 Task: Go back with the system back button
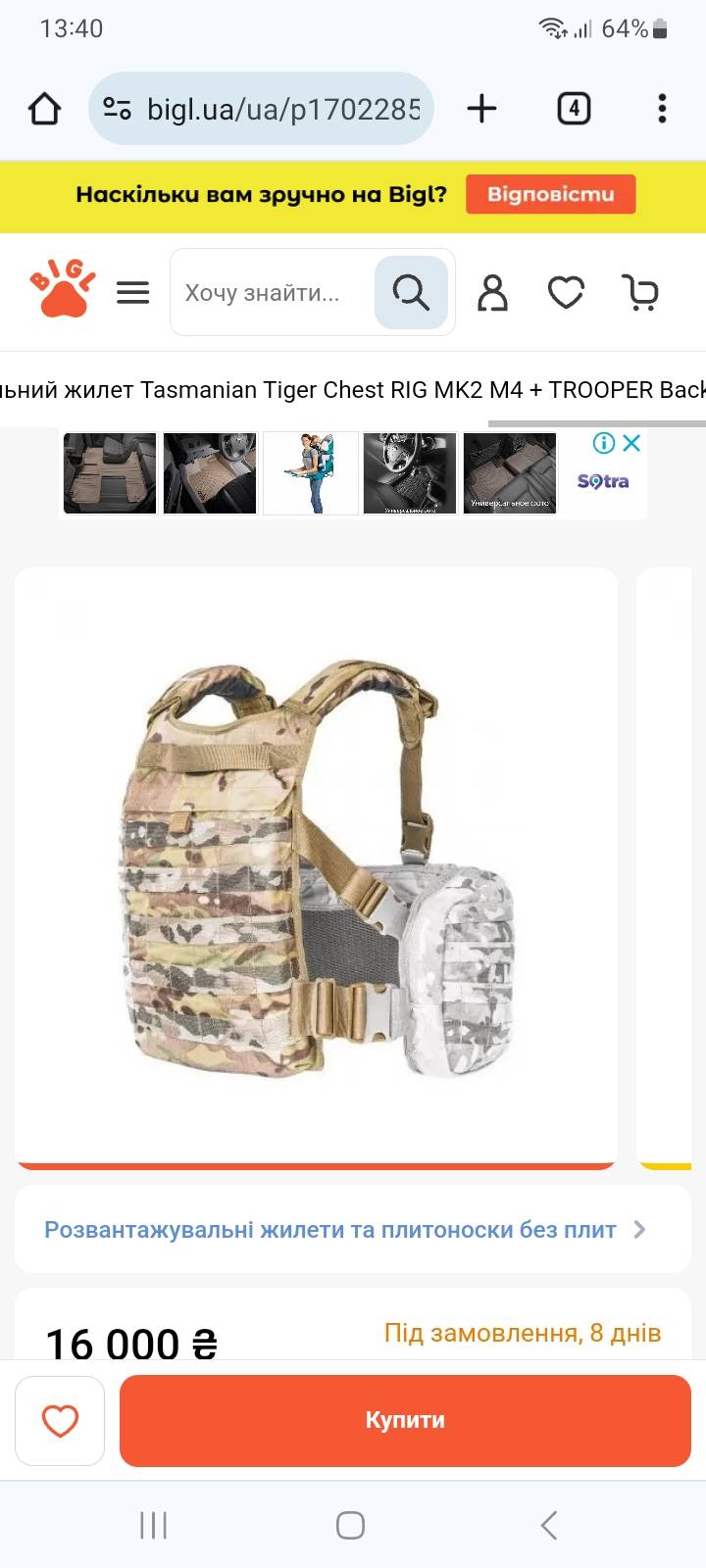[549, 1525]
